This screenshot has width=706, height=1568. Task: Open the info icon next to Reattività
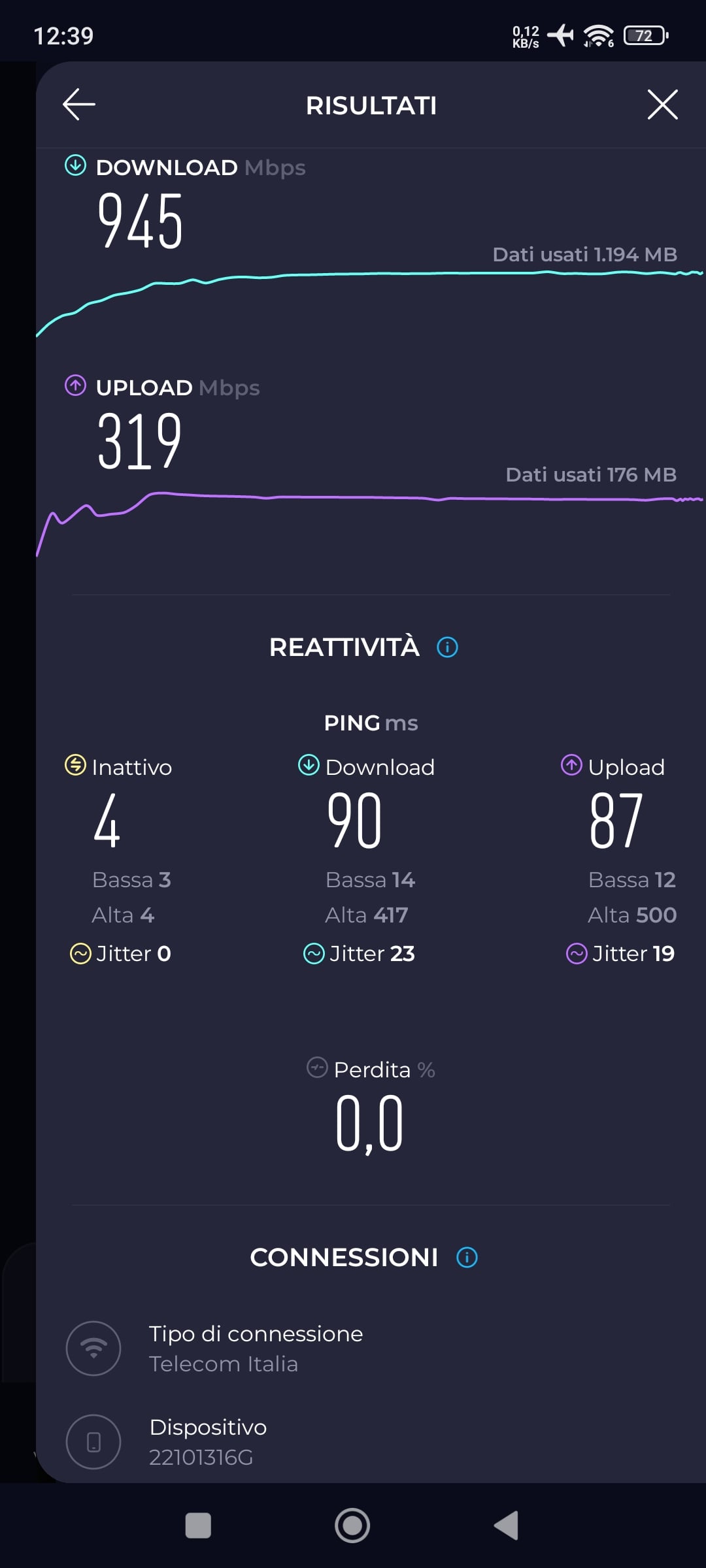(447, 647)
